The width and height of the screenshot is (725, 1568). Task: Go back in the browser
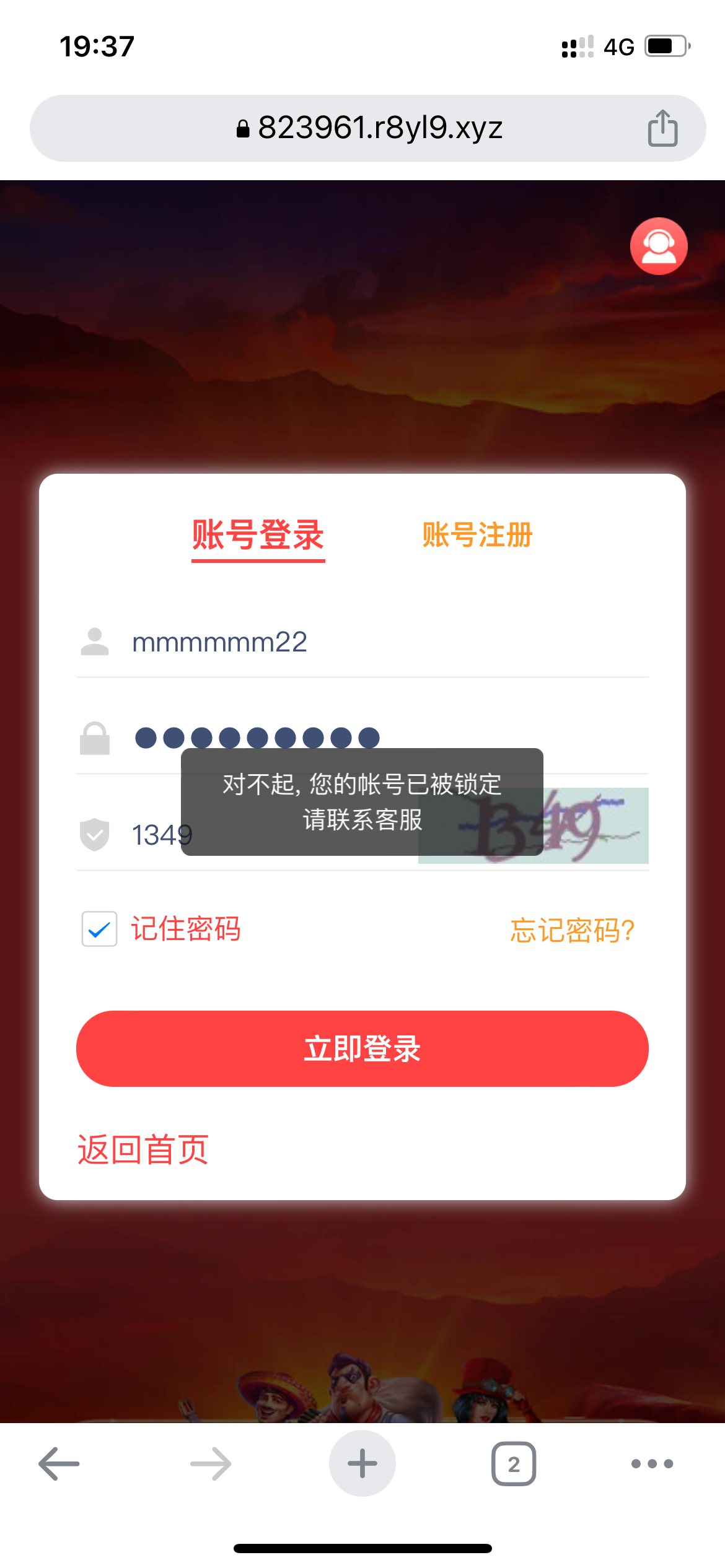(59, 1464)
